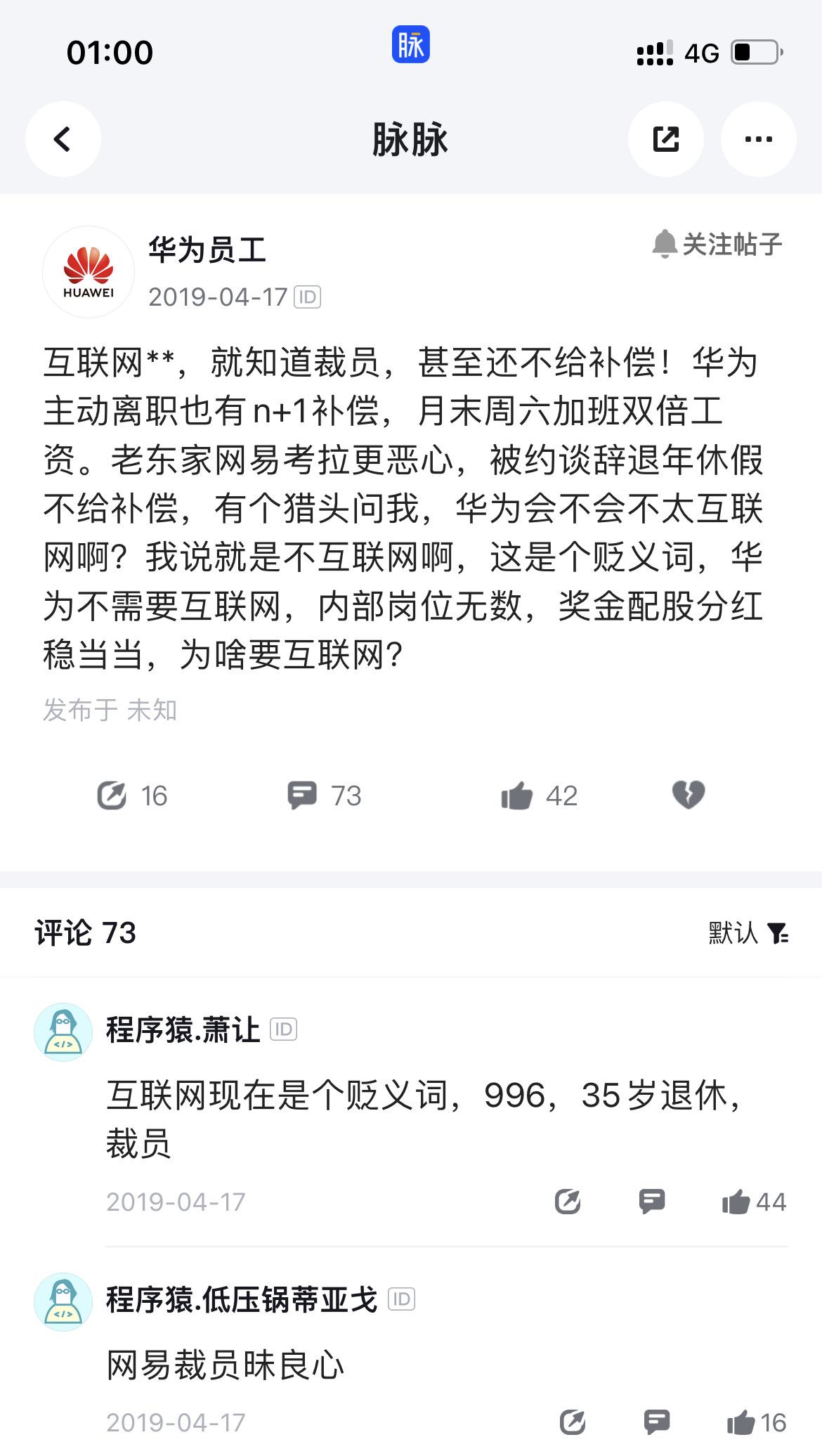Open 程序猿.萧让 profile avatar
Screen dimensions: 822x1456
63,1032
